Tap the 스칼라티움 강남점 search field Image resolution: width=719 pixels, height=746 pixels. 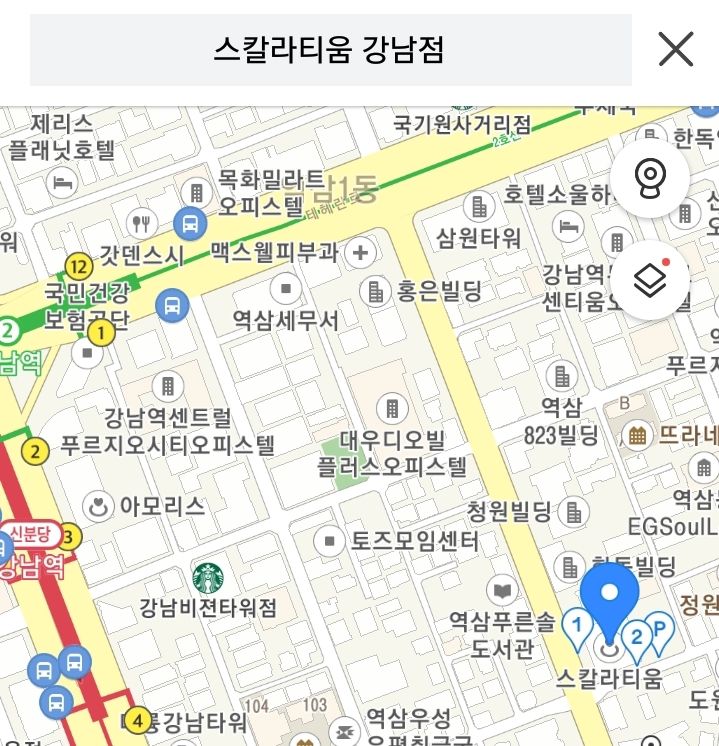pos(330,49)
